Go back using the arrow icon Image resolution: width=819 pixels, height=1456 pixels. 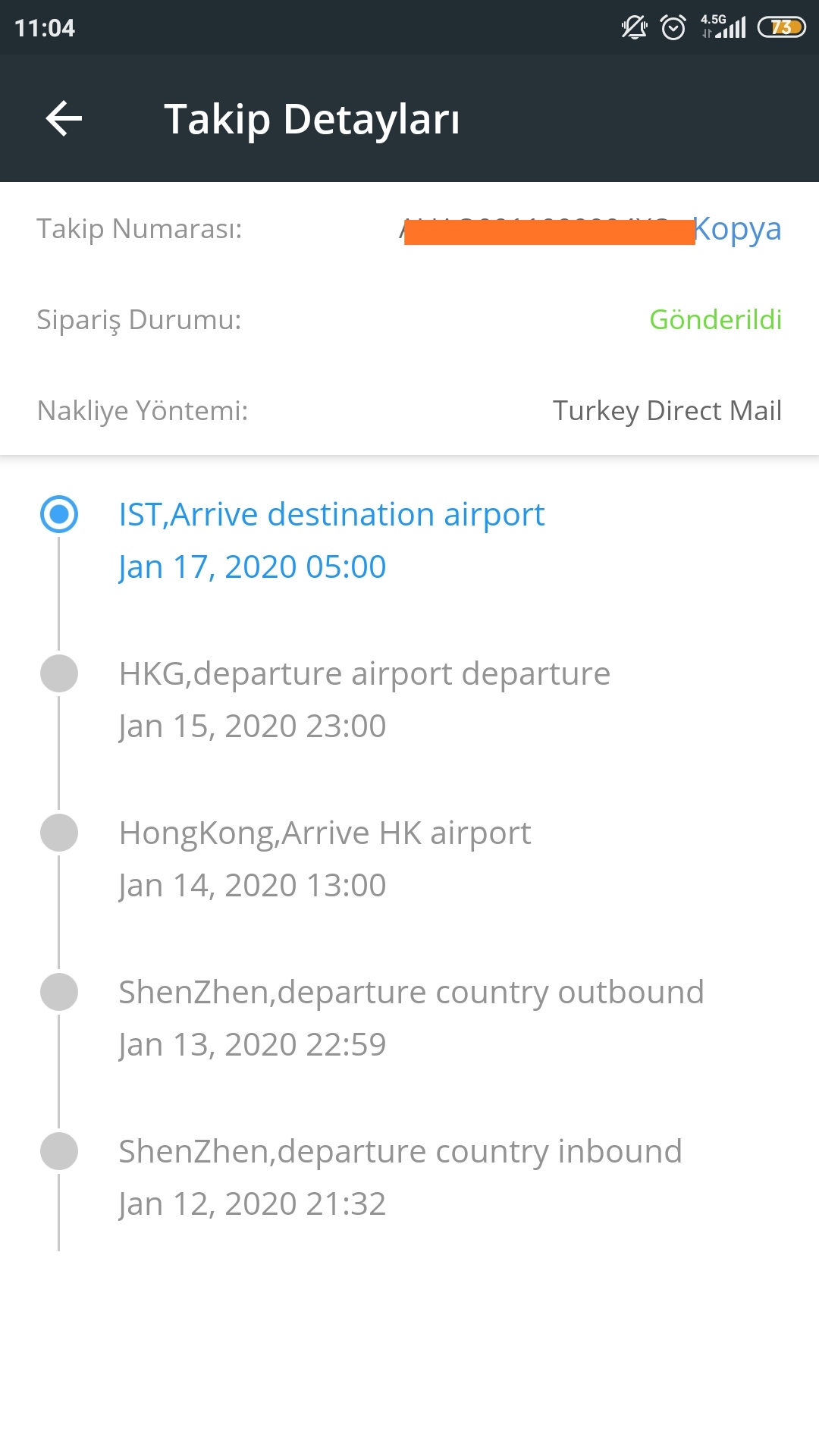64,119
